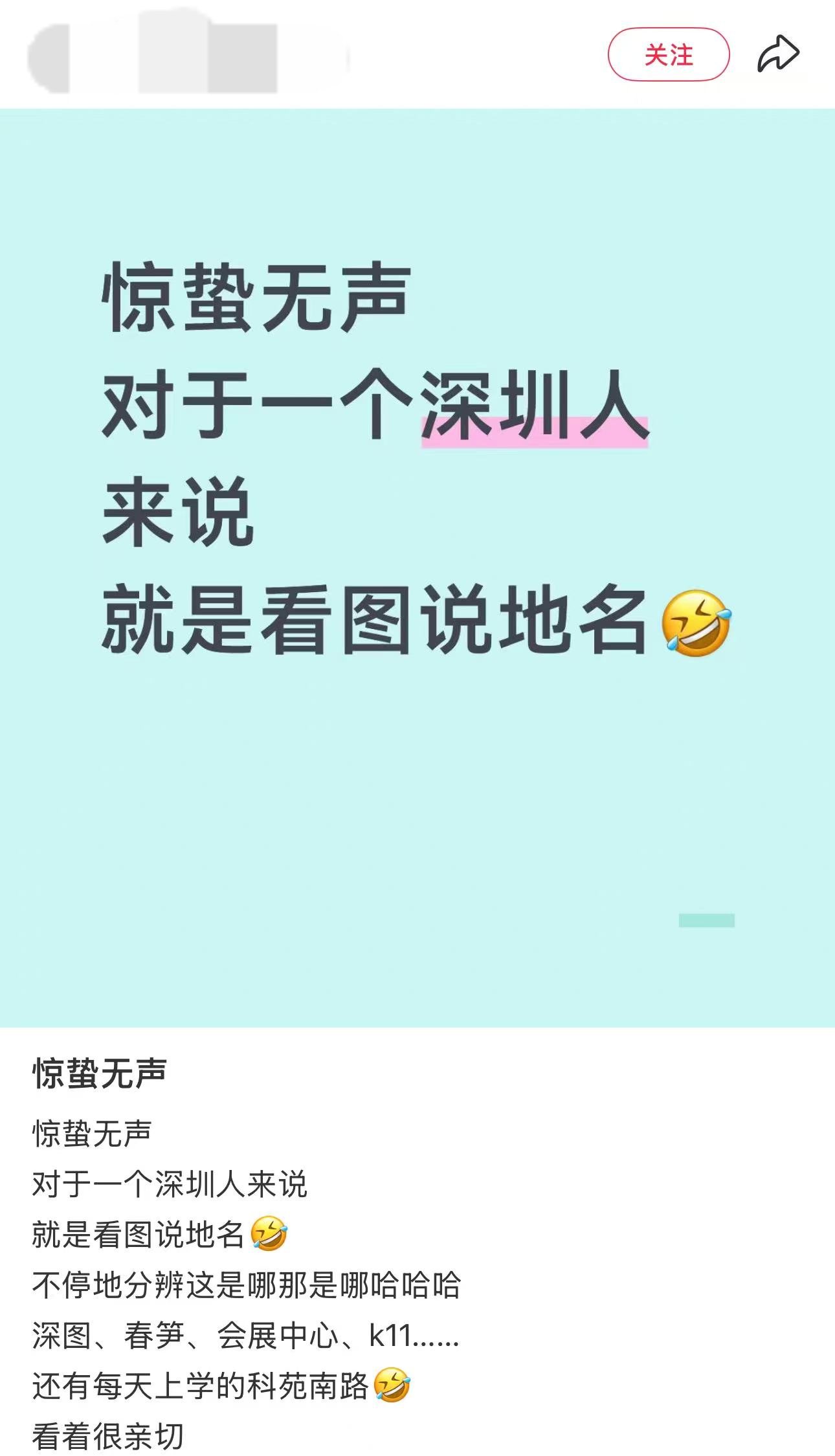
Task: Open the 惊蛰无声 post image in full view
Action: [417, 567]
